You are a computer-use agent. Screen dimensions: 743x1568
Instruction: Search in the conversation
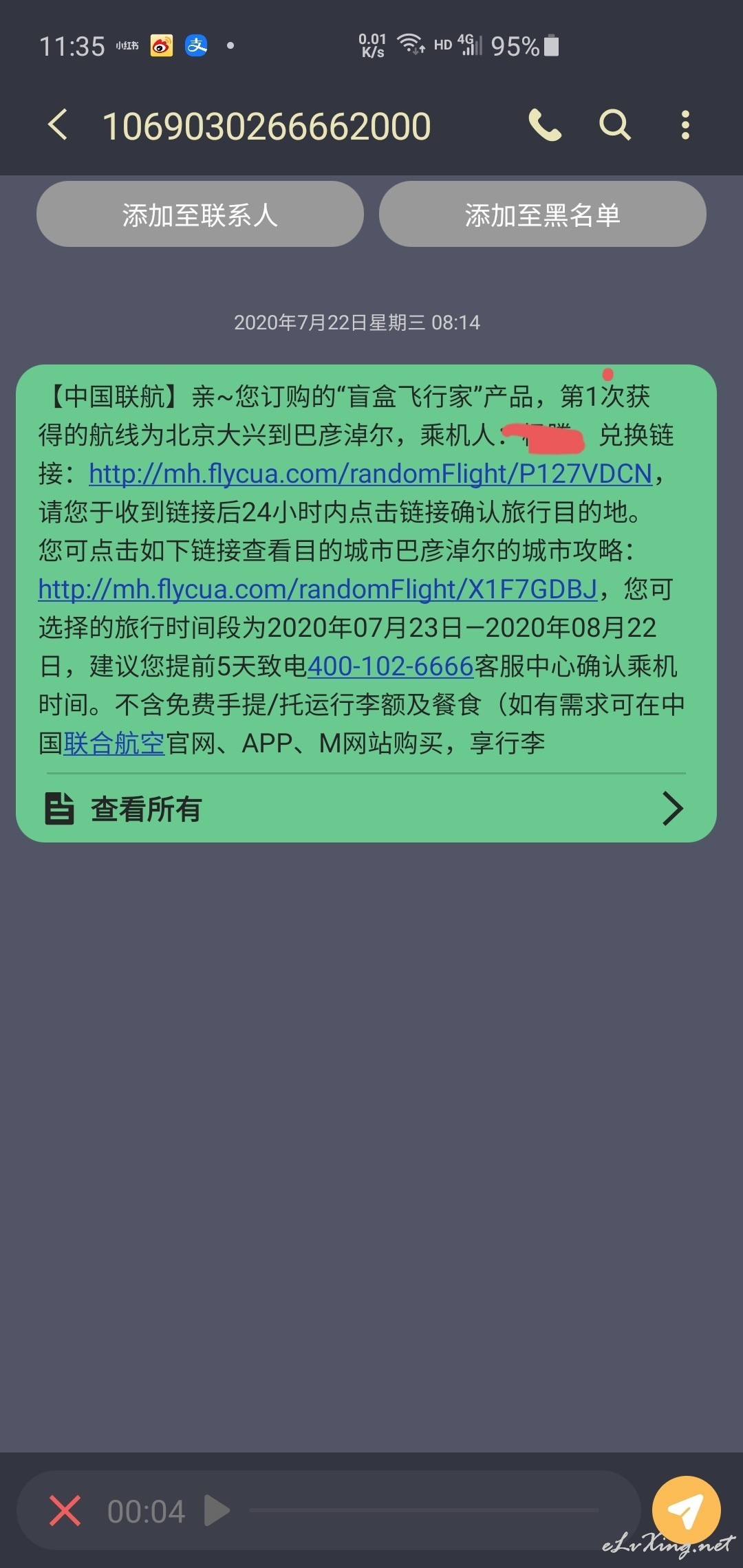coord(614,125)
